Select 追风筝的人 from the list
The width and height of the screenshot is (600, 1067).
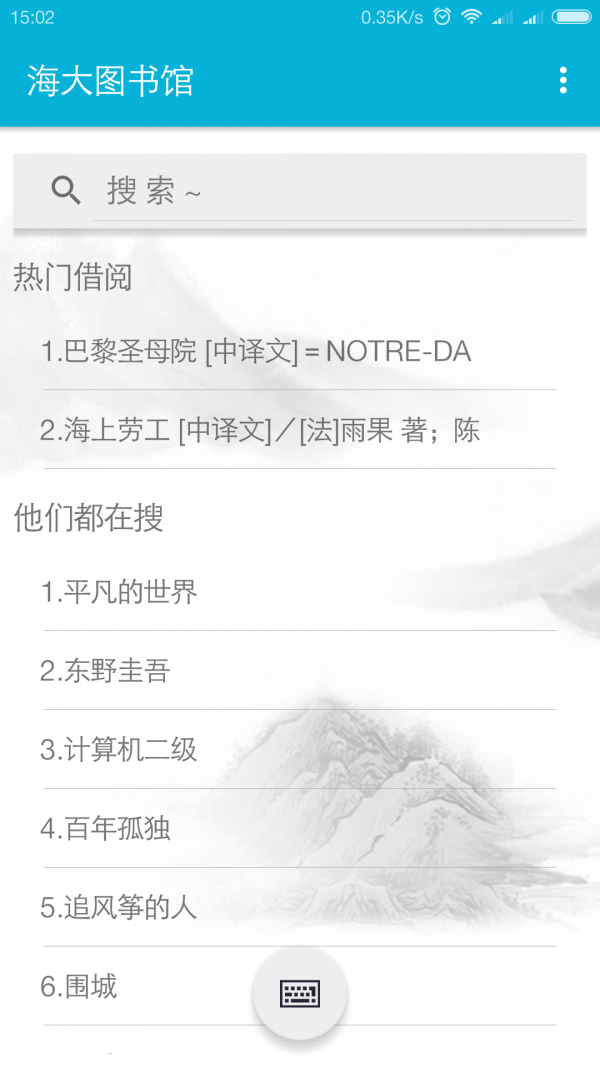(299, 908)
